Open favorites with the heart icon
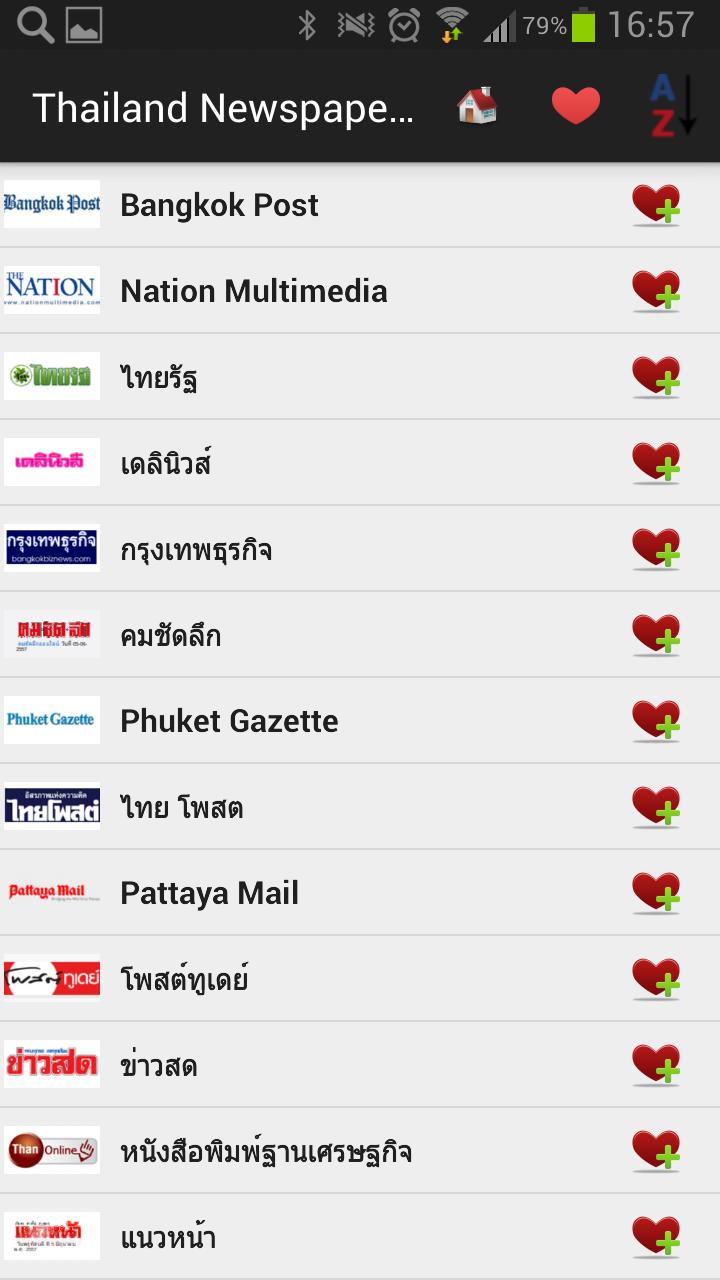 tap(573, 104)
